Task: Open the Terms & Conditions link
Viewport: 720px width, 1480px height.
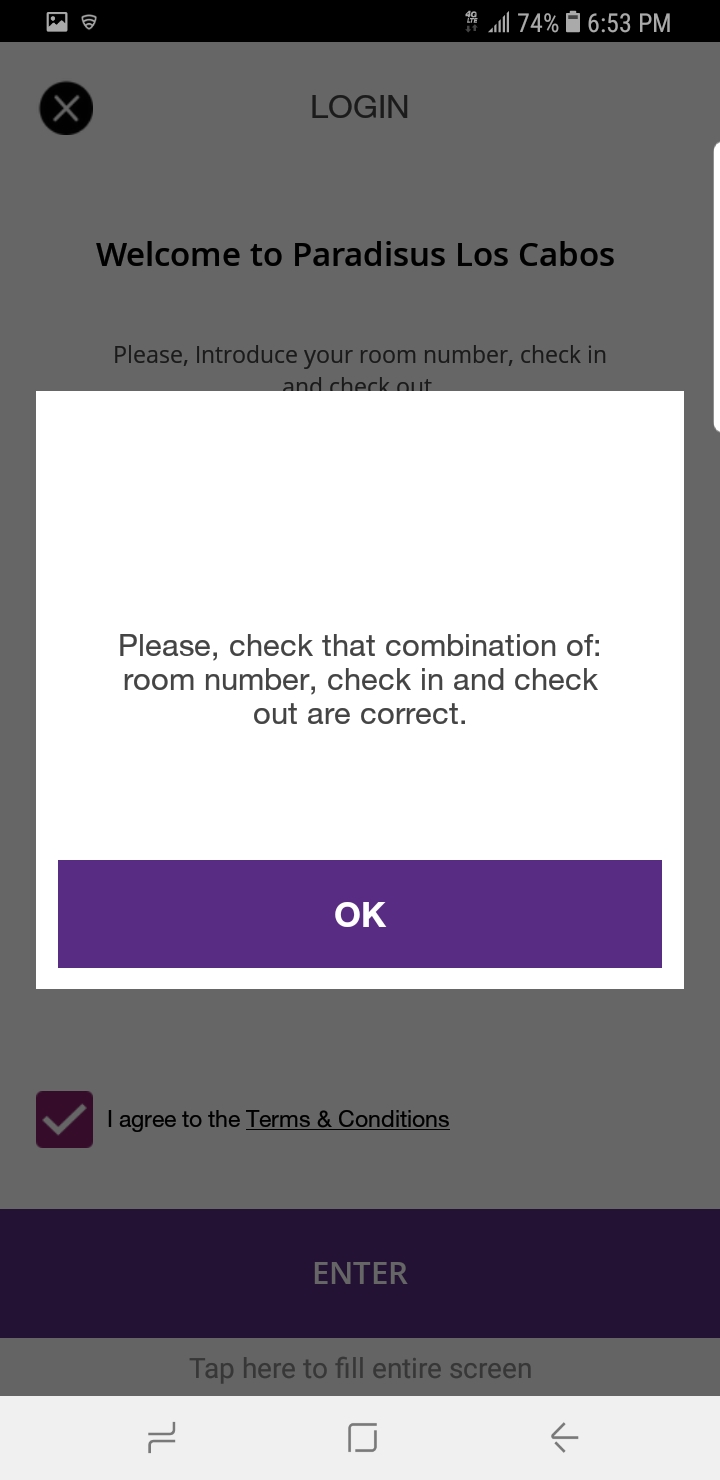Action: 347,1119
